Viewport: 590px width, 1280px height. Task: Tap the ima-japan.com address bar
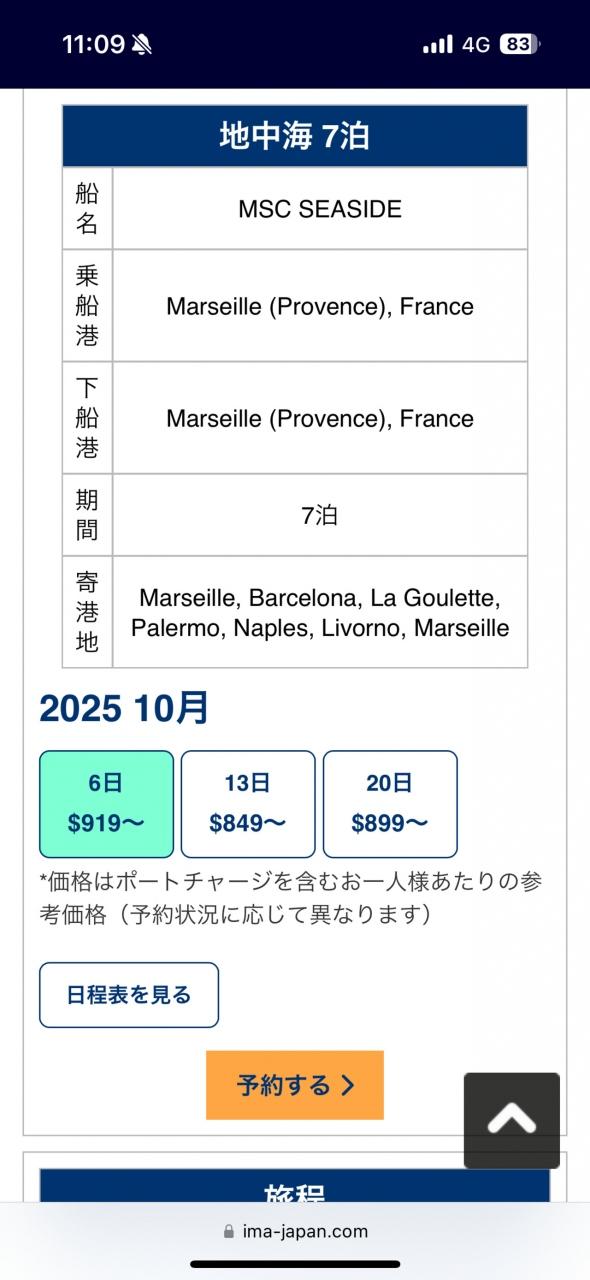coord(295,1232)
